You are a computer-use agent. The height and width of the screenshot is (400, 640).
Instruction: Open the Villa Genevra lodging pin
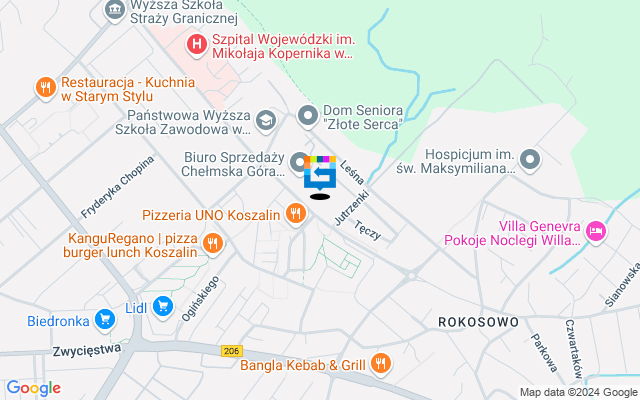[595, 232]
